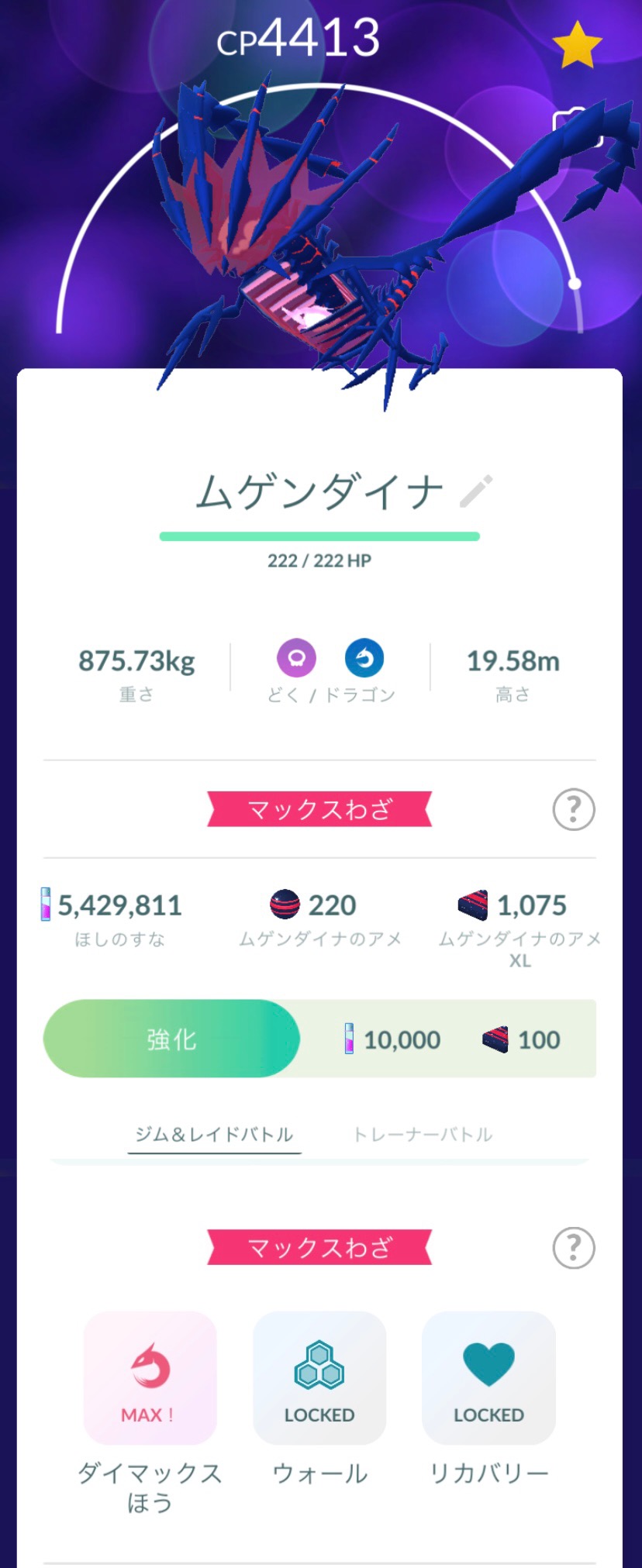Tap the 強化 power up button
The height and width of the screenshot is (1568, 642).
[171, 1039]
